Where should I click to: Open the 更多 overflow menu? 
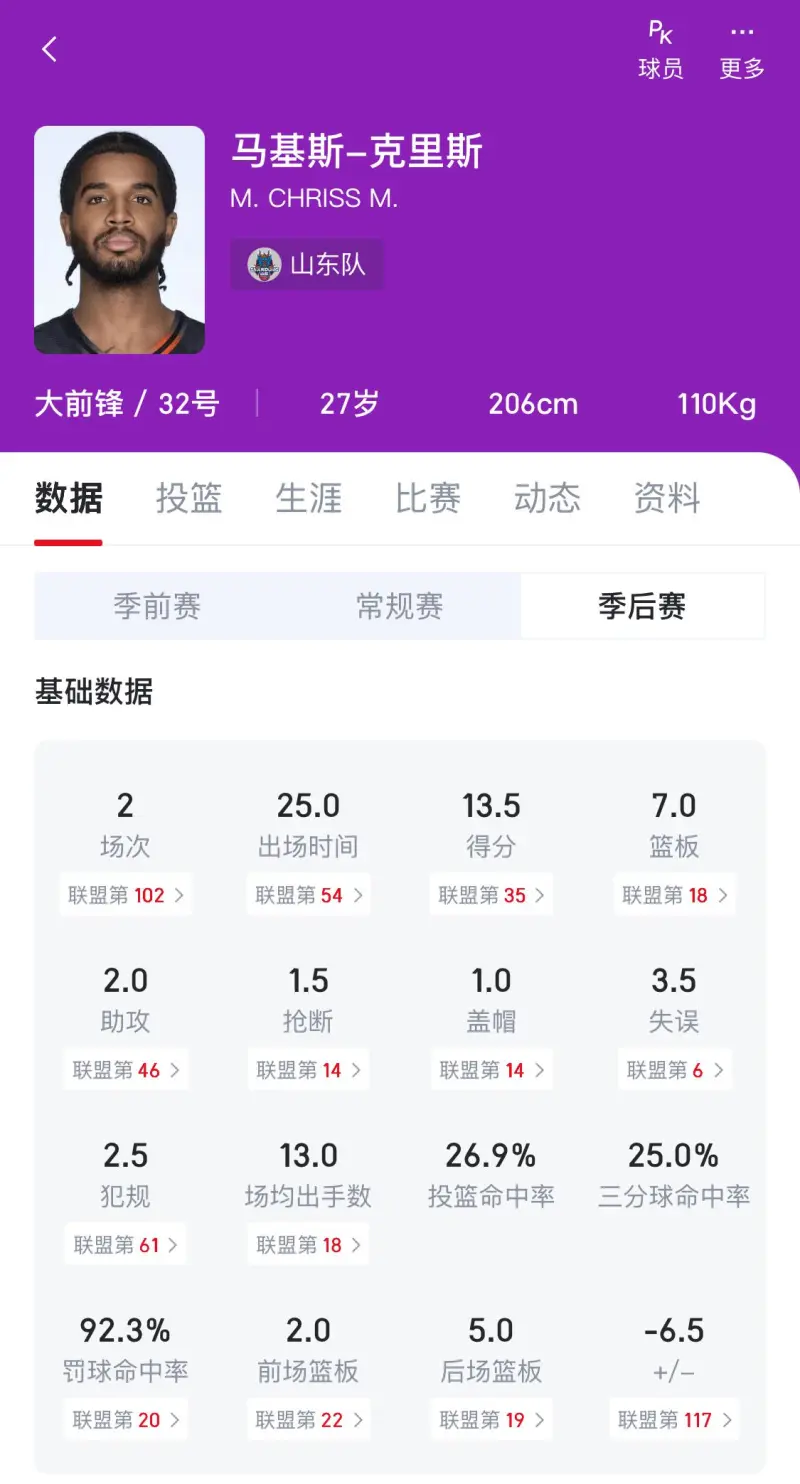[742, 50]
